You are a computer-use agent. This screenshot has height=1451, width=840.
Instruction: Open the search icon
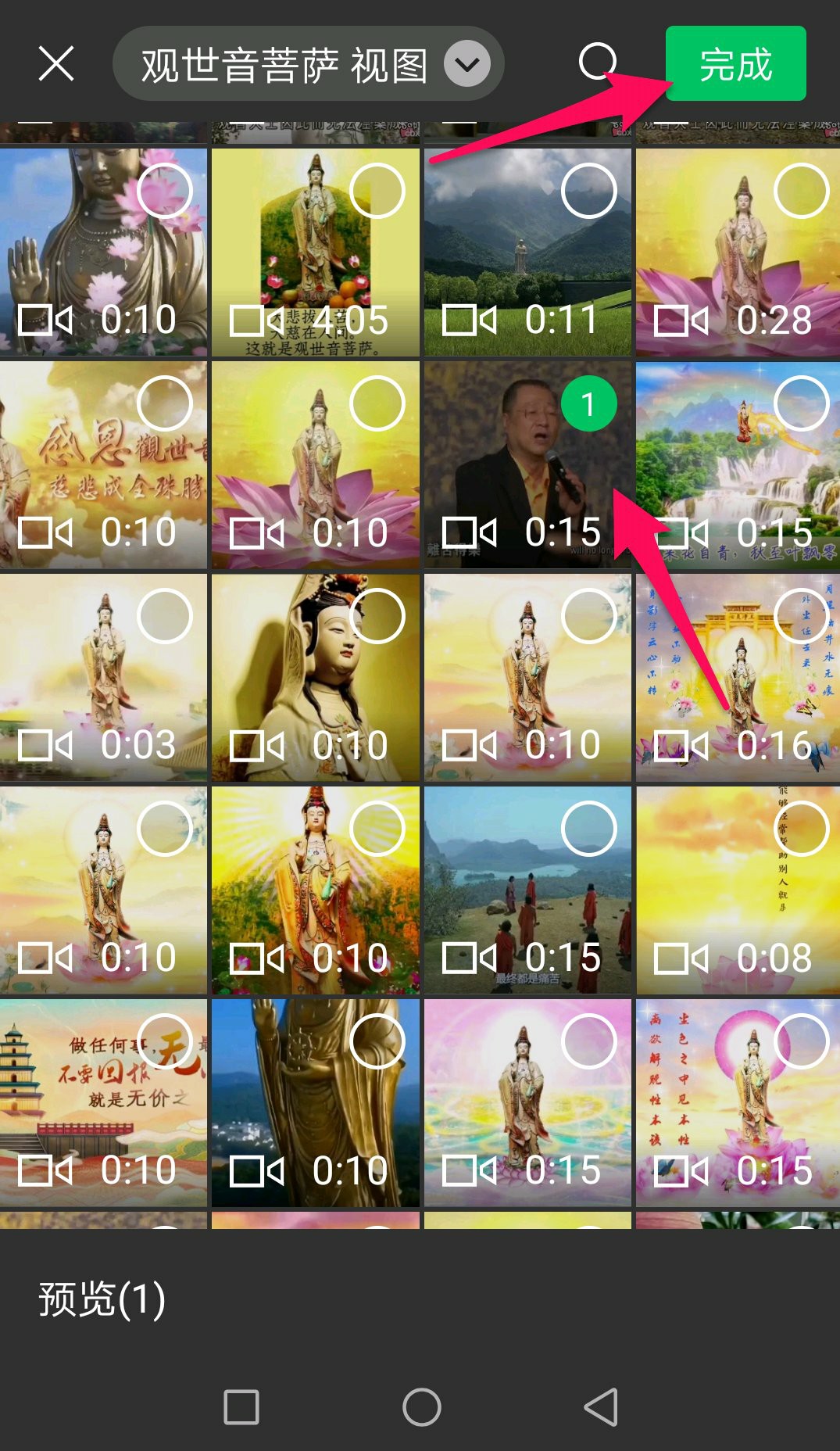[598, 62]
